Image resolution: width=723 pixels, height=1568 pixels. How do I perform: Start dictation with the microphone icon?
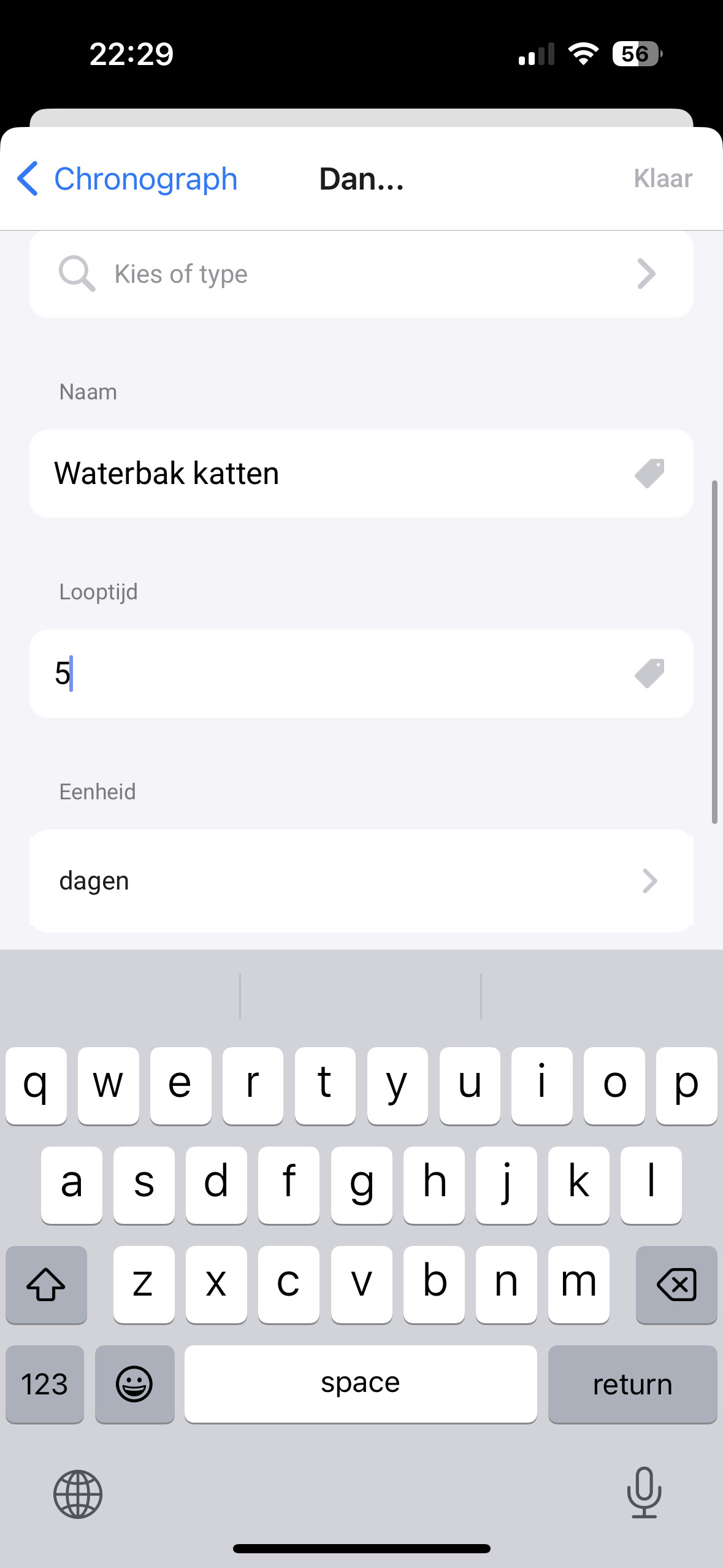click(x=644, y=1492)
